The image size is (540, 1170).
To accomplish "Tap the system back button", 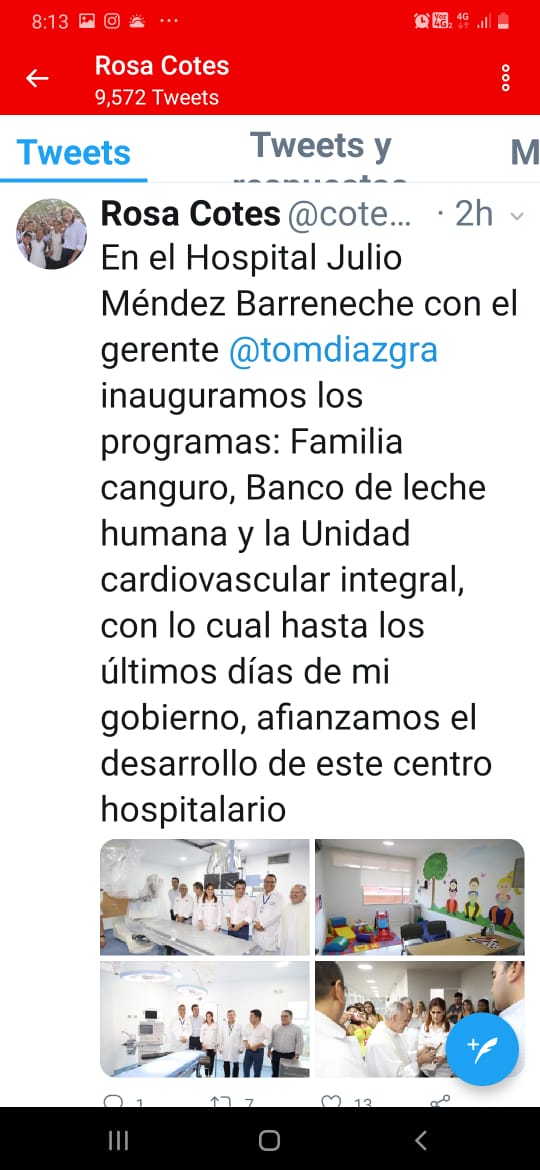I will [x=421, y=1140].
